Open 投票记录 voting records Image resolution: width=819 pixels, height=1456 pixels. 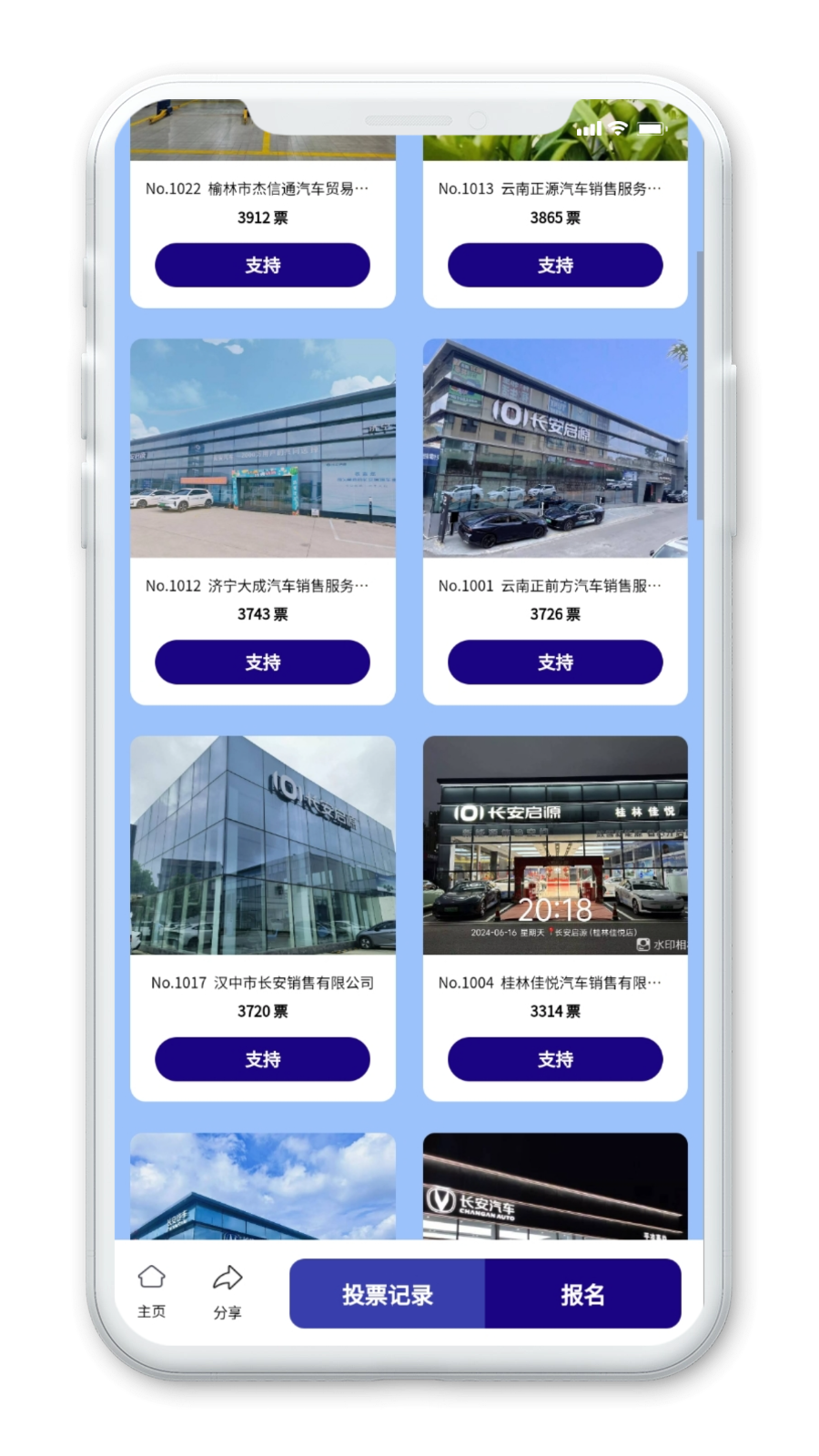pos(388,1293)
